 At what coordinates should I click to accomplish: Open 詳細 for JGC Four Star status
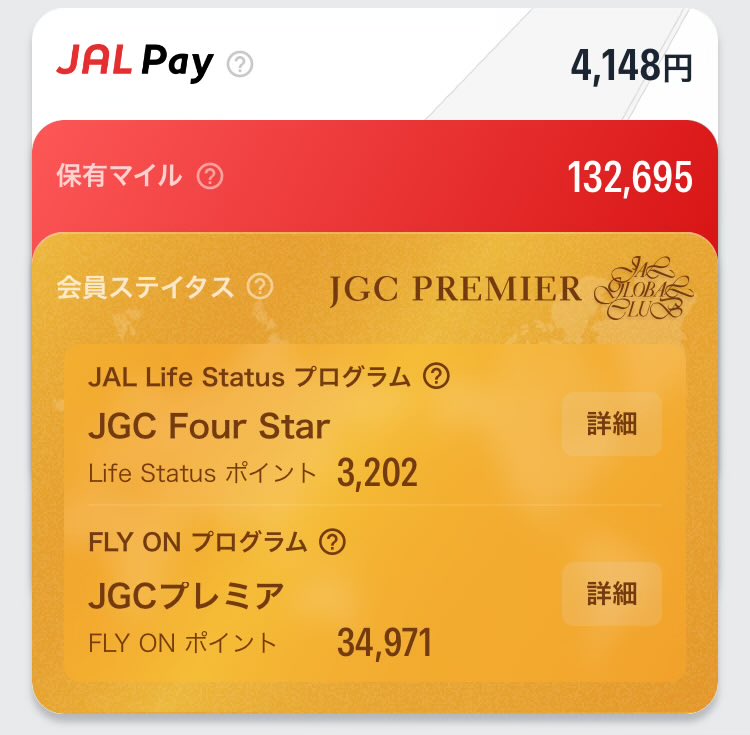(x=611, y=424)
